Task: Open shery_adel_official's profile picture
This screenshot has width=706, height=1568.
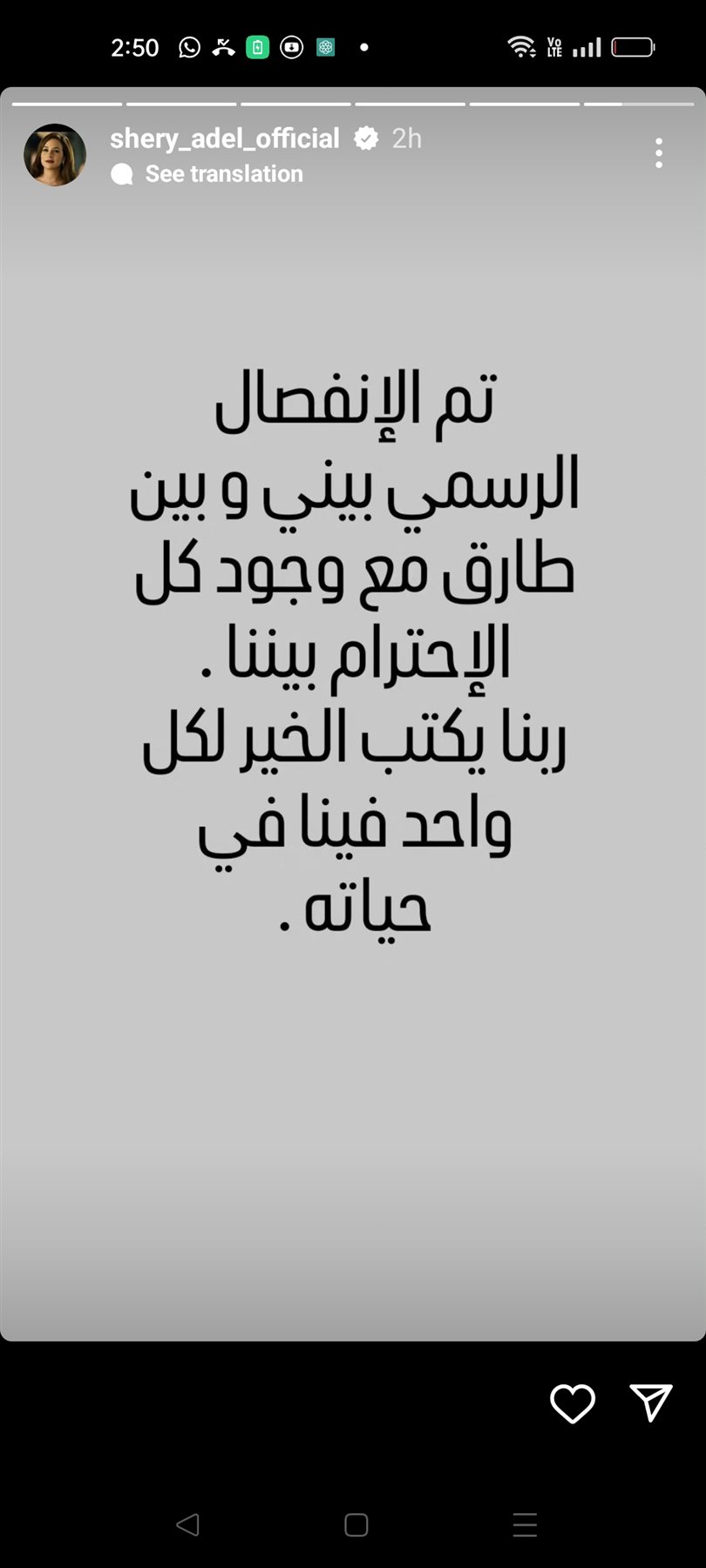Action: 55,155
